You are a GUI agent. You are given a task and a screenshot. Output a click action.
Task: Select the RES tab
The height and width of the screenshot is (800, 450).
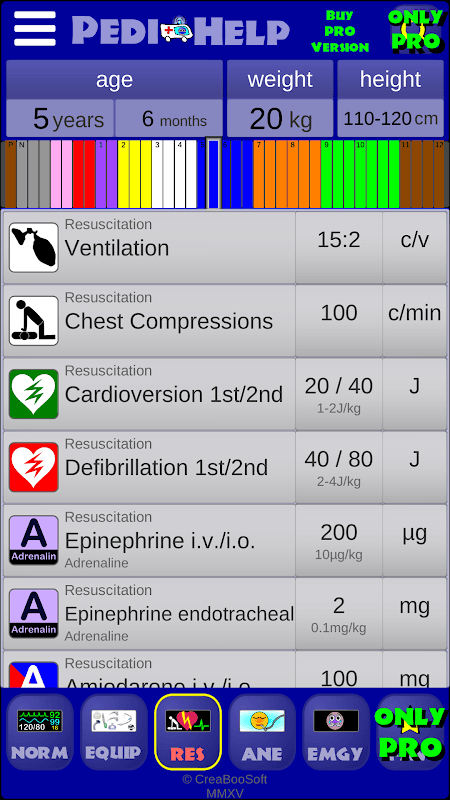(x=188, y=732)
